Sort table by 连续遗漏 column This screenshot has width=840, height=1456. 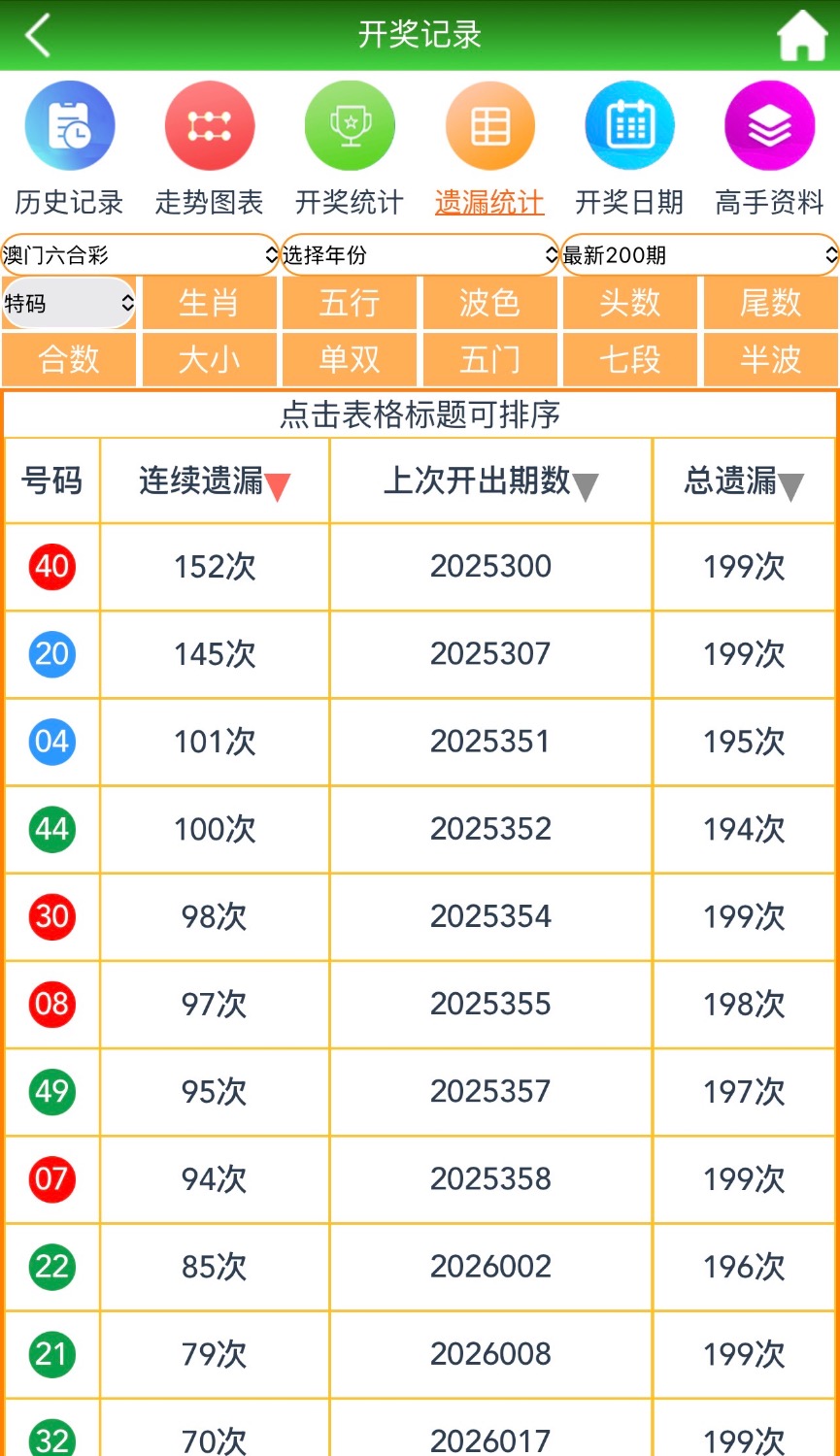pyautogui.click(x=215, y=481)
